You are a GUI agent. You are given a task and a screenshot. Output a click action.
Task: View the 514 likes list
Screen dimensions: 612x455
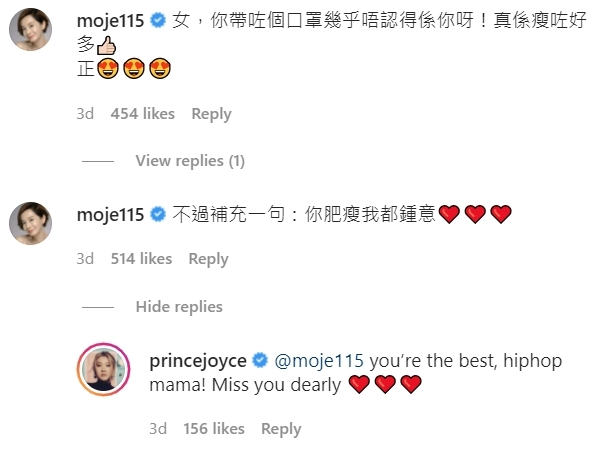[x=141, y=259]
